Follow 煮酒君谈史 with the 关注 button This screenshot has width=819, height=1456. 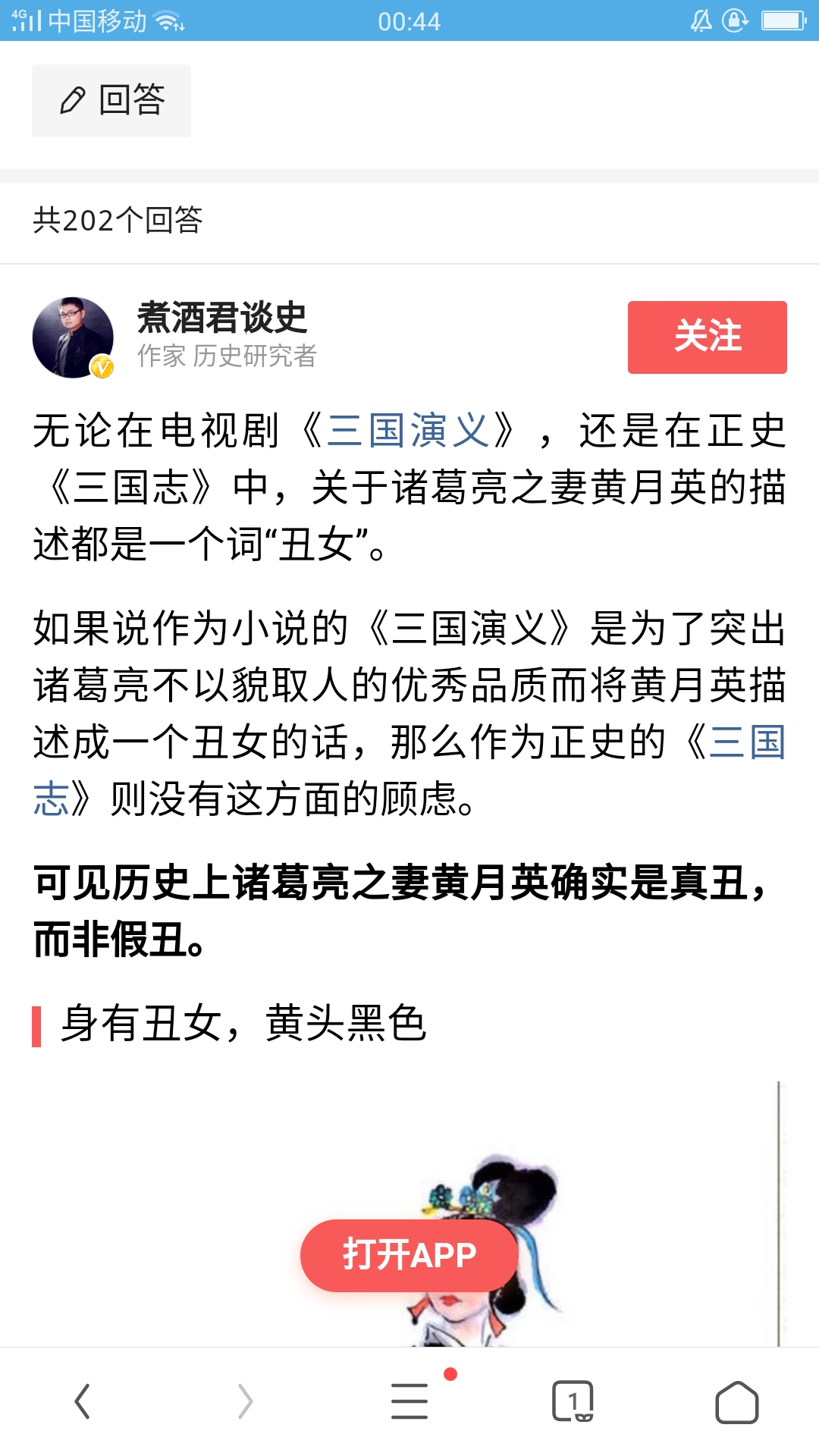[707, 337]
